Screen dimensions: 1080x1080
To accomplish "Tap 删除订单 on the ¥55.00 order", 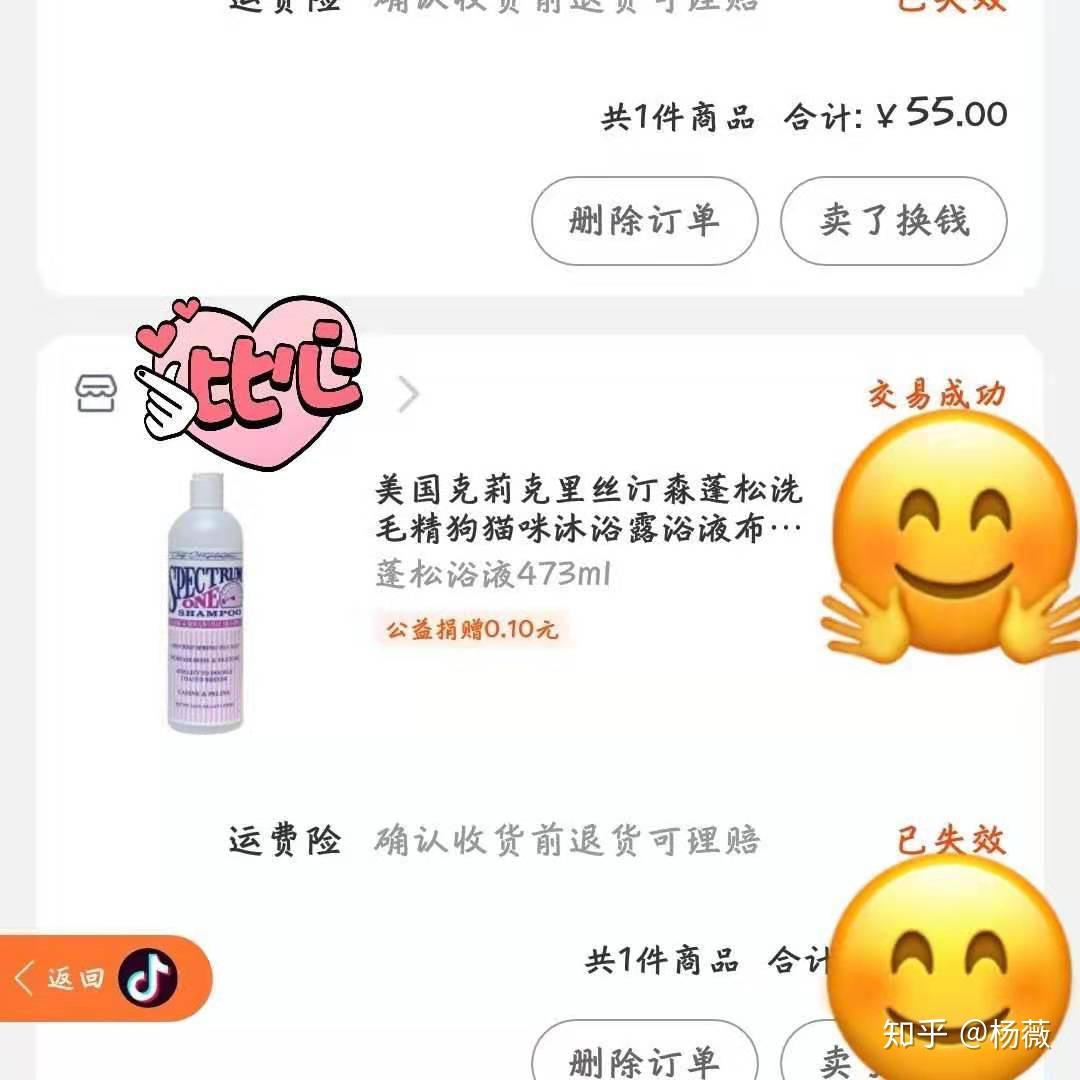I will pos(644,221).
